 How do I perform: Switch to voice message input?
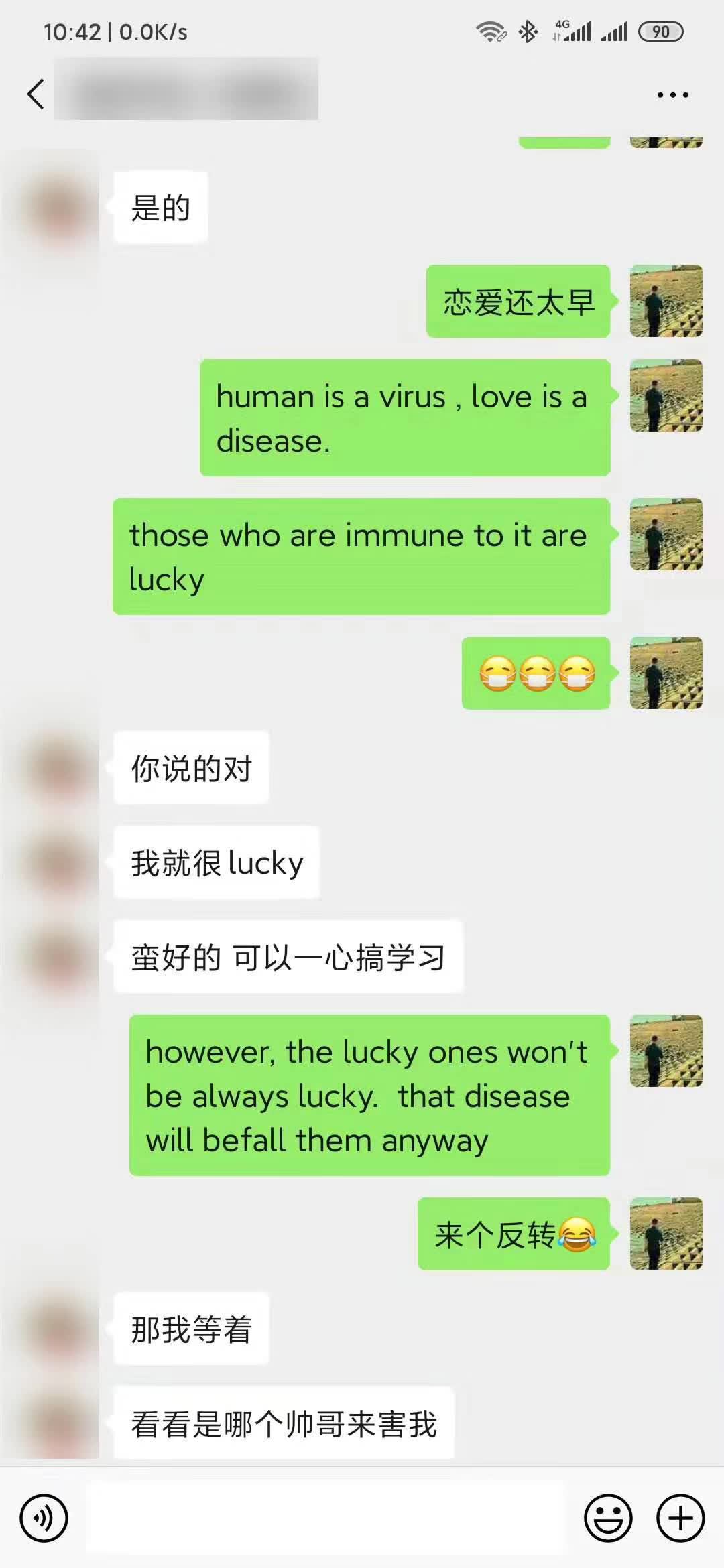[44, 1518]
